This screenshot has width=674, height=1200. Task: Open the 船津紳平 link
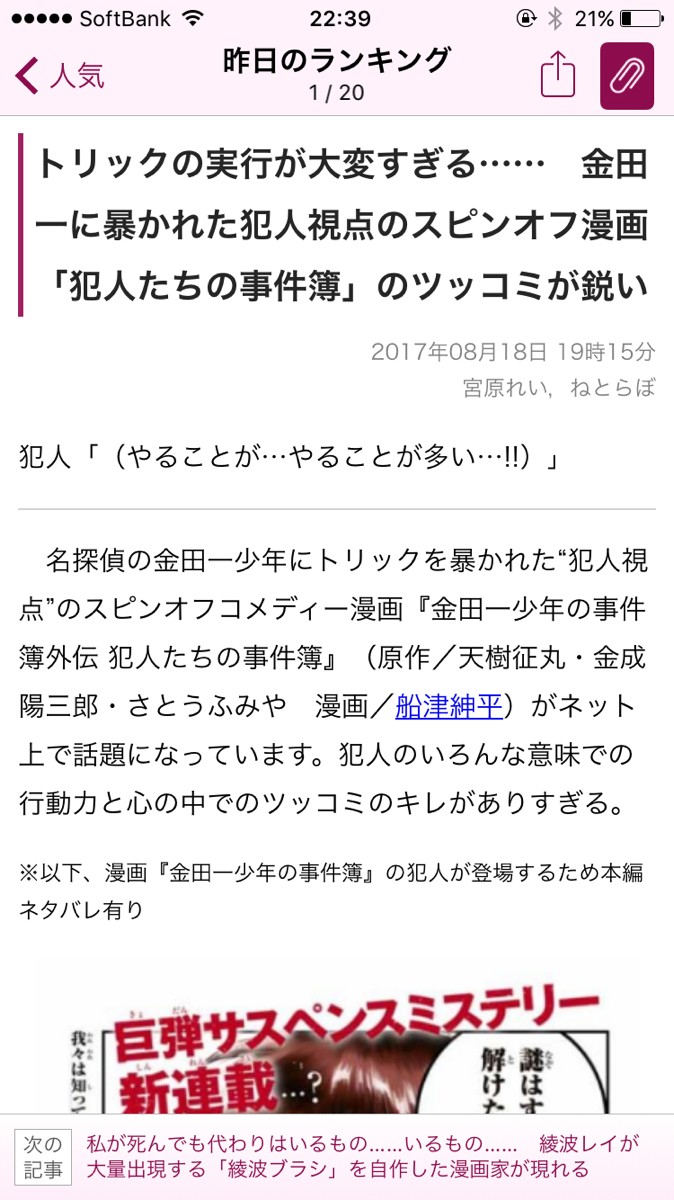(x=447, y=706)
